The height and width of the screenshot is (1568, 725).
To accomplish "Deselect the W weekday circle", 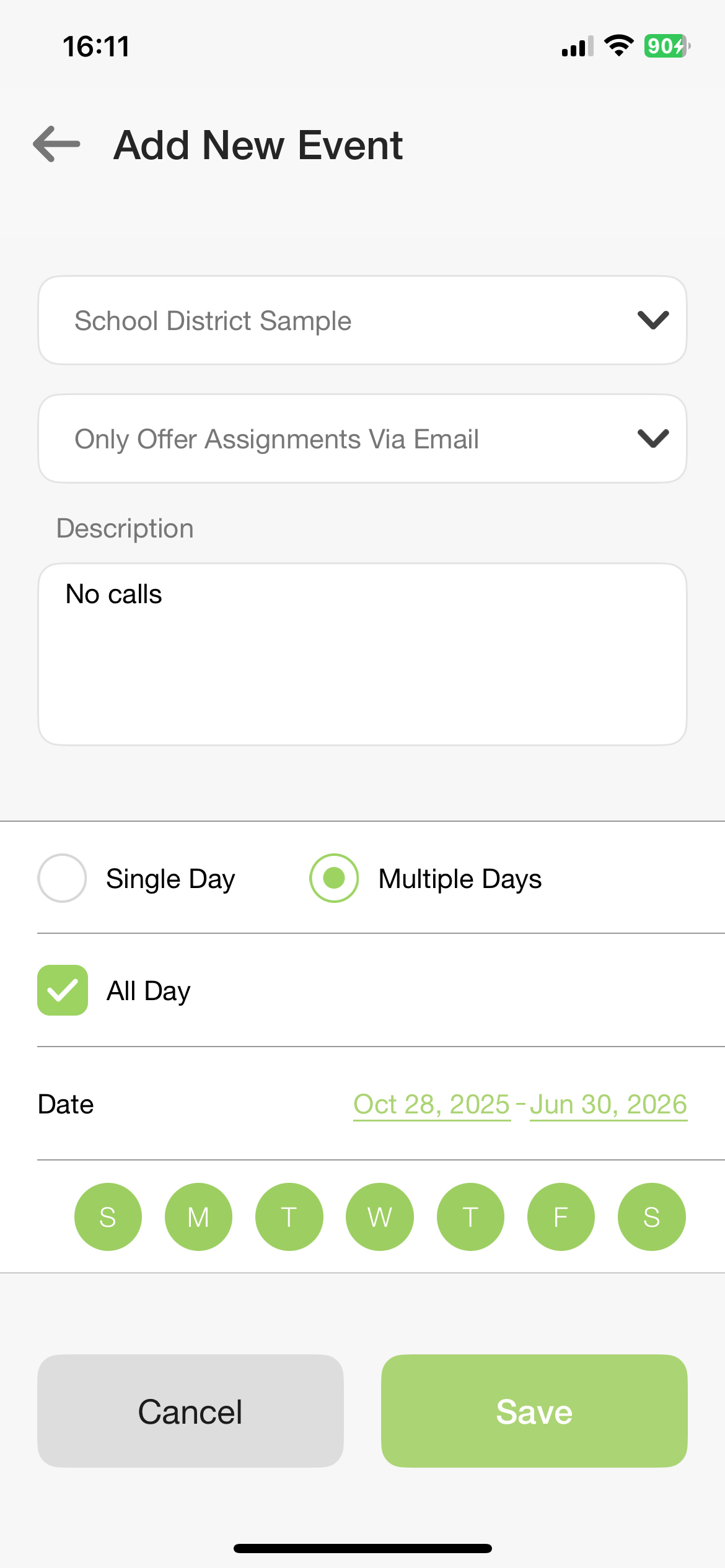I will (380, 1217).
